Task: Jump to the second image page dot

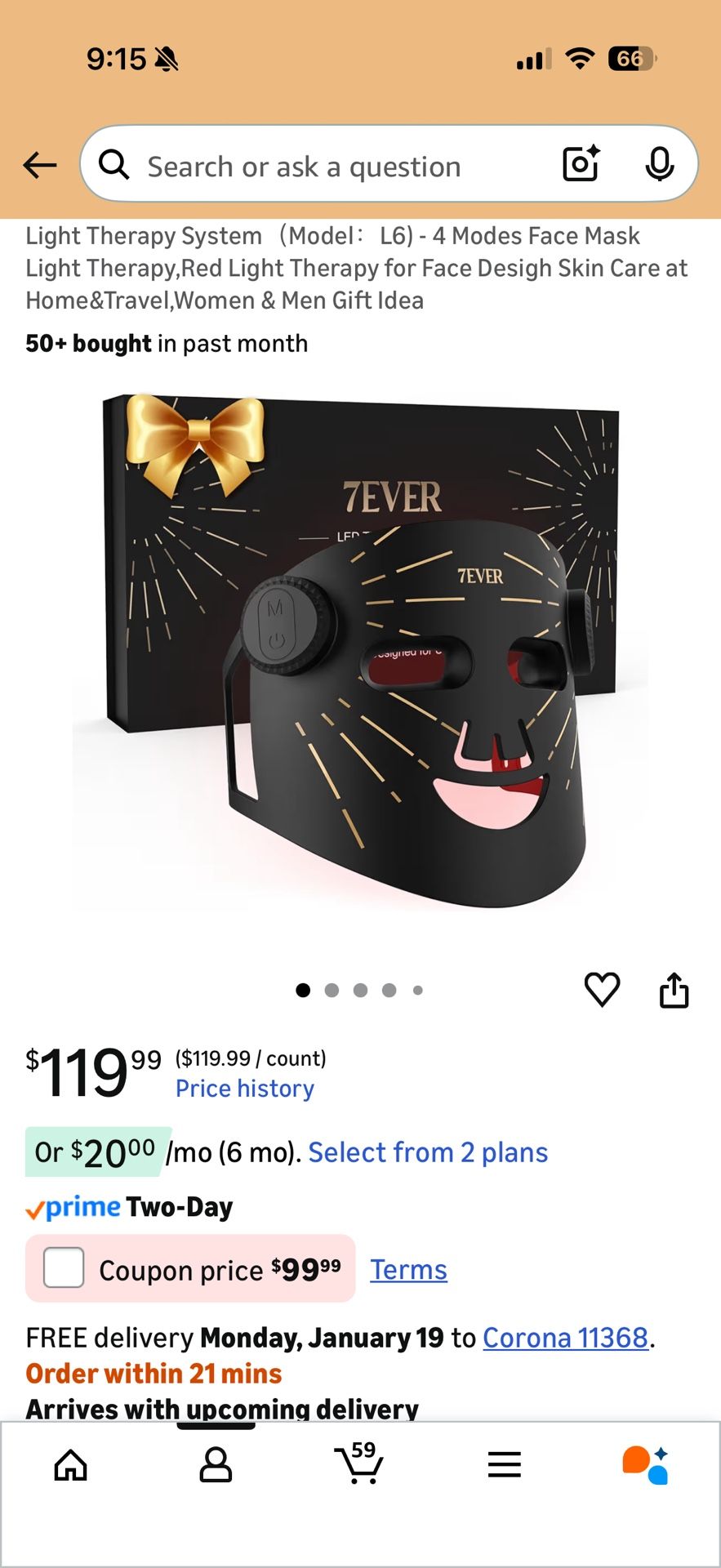Action: pyautogui.click(x=332, y=991)
